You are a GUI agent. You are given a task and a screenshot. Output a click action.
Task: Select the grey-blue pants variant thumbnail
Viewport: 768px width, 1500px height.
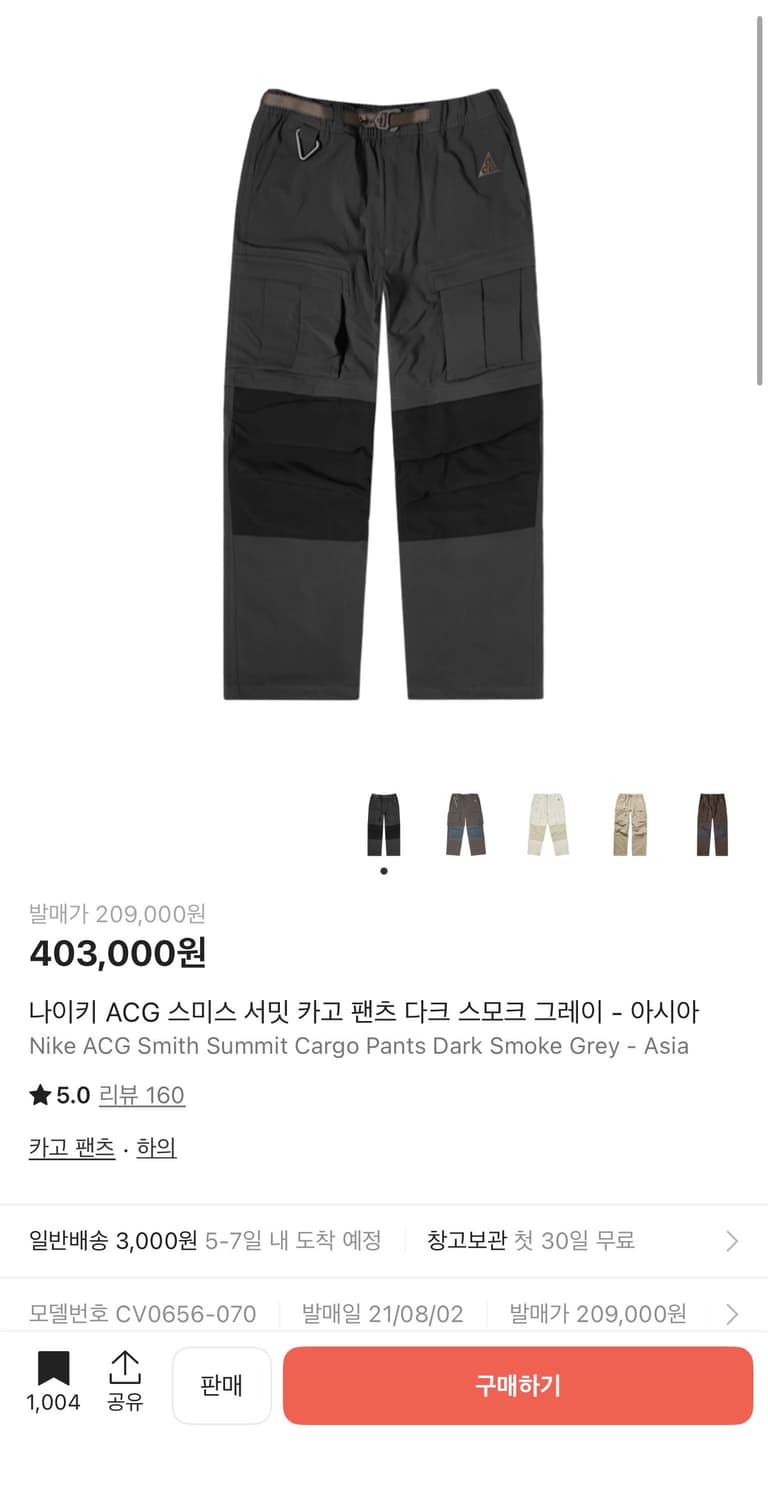(465, 822)
